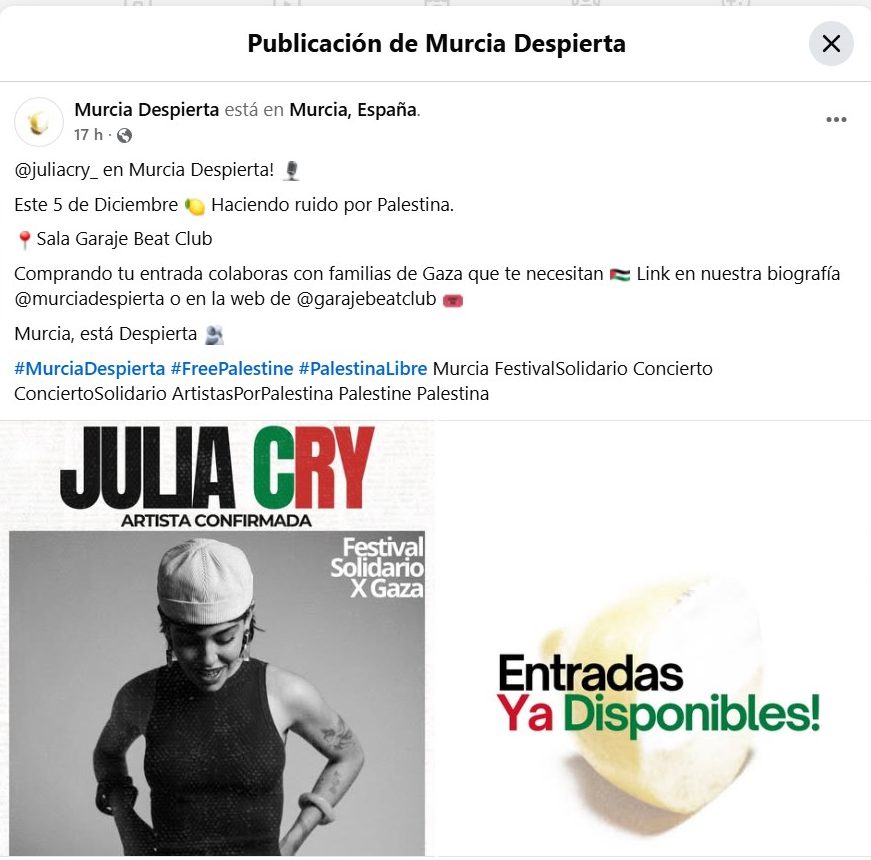Open the Murcia, España location link
The width and height of the screenshot is (871, 860).
click(x=352, y=110)
